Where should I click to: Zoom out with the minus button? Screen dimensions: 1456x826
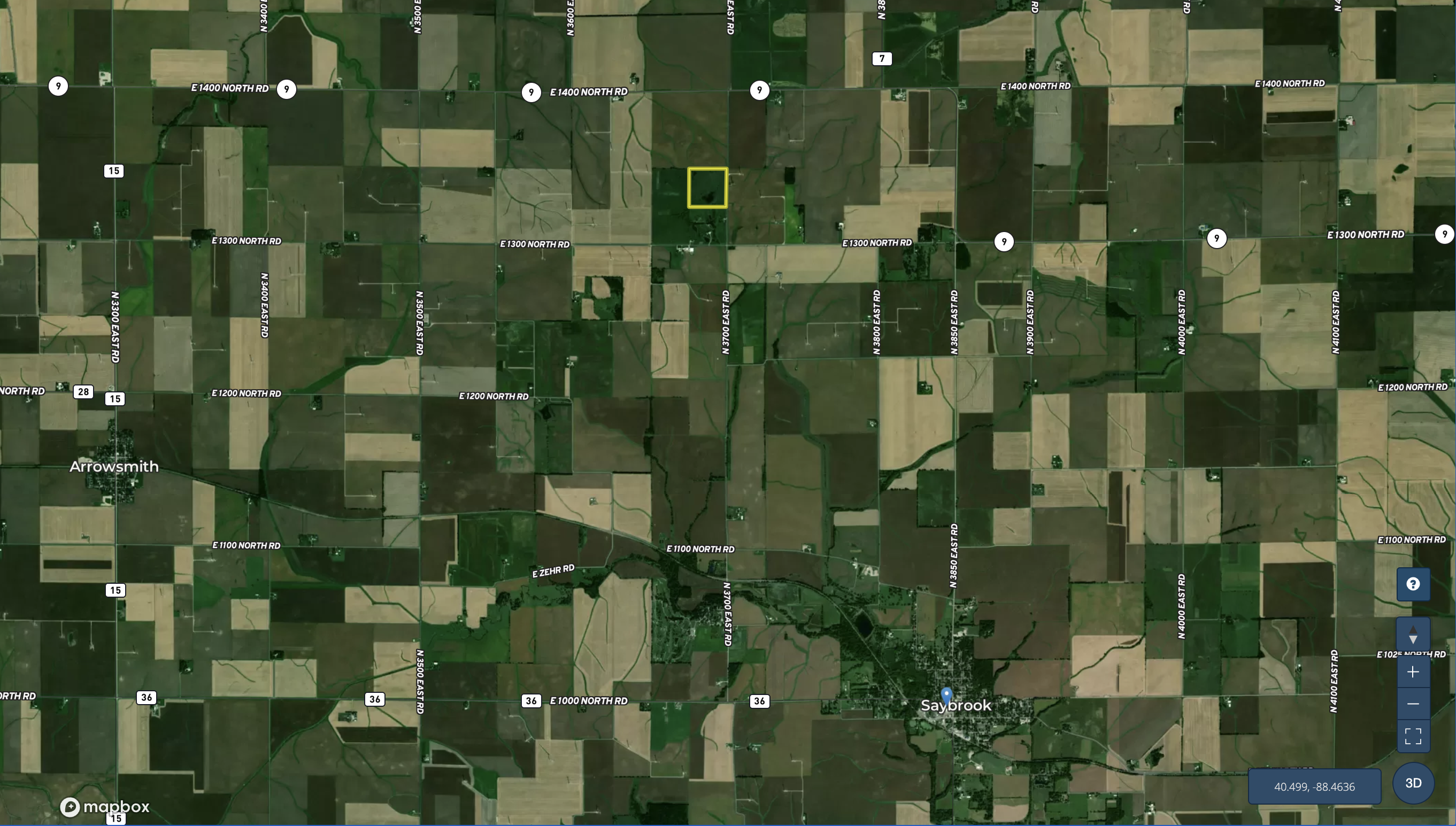1412,704
